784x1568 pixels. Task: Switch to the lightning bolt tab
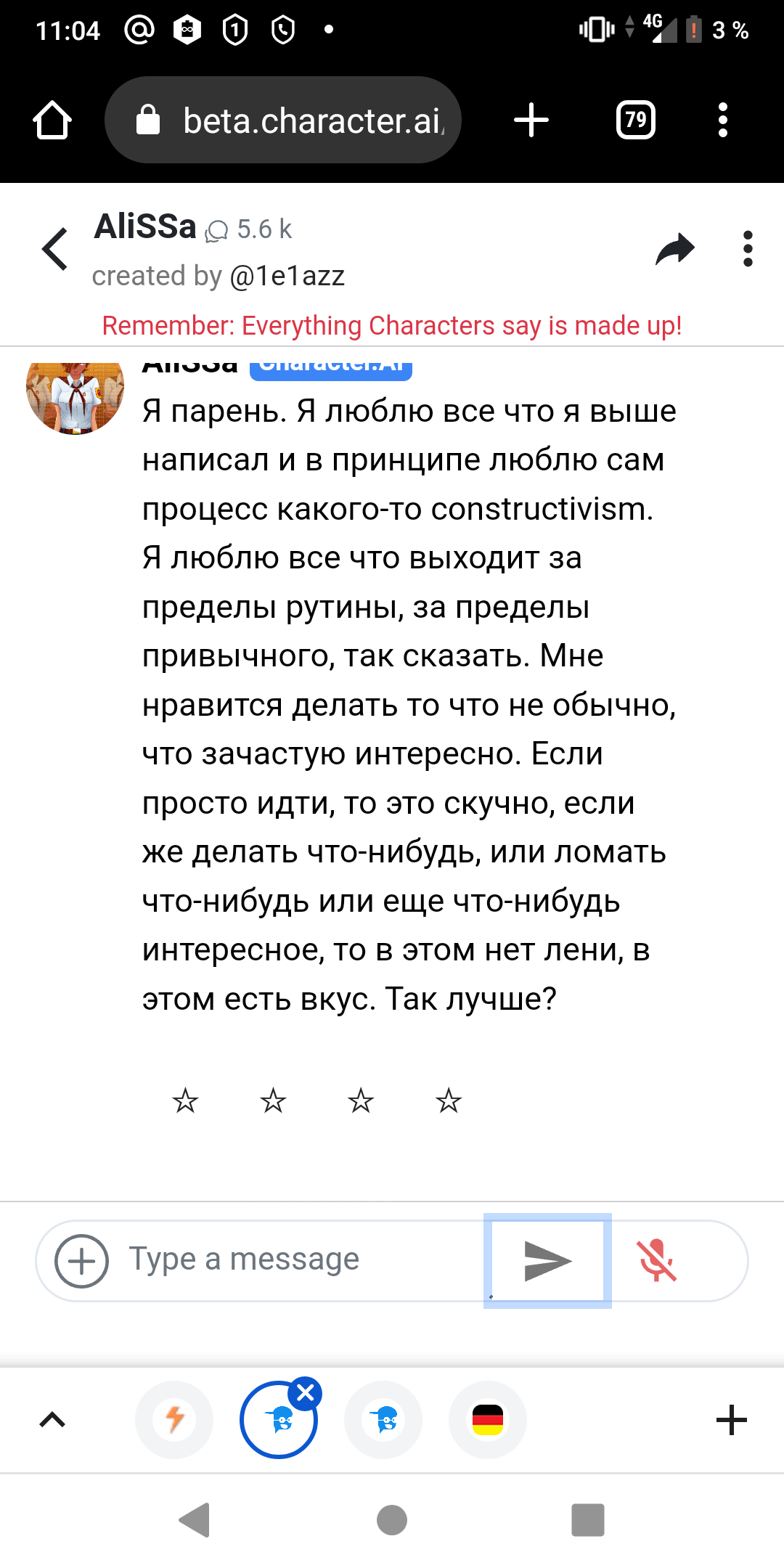(174, 1420)
